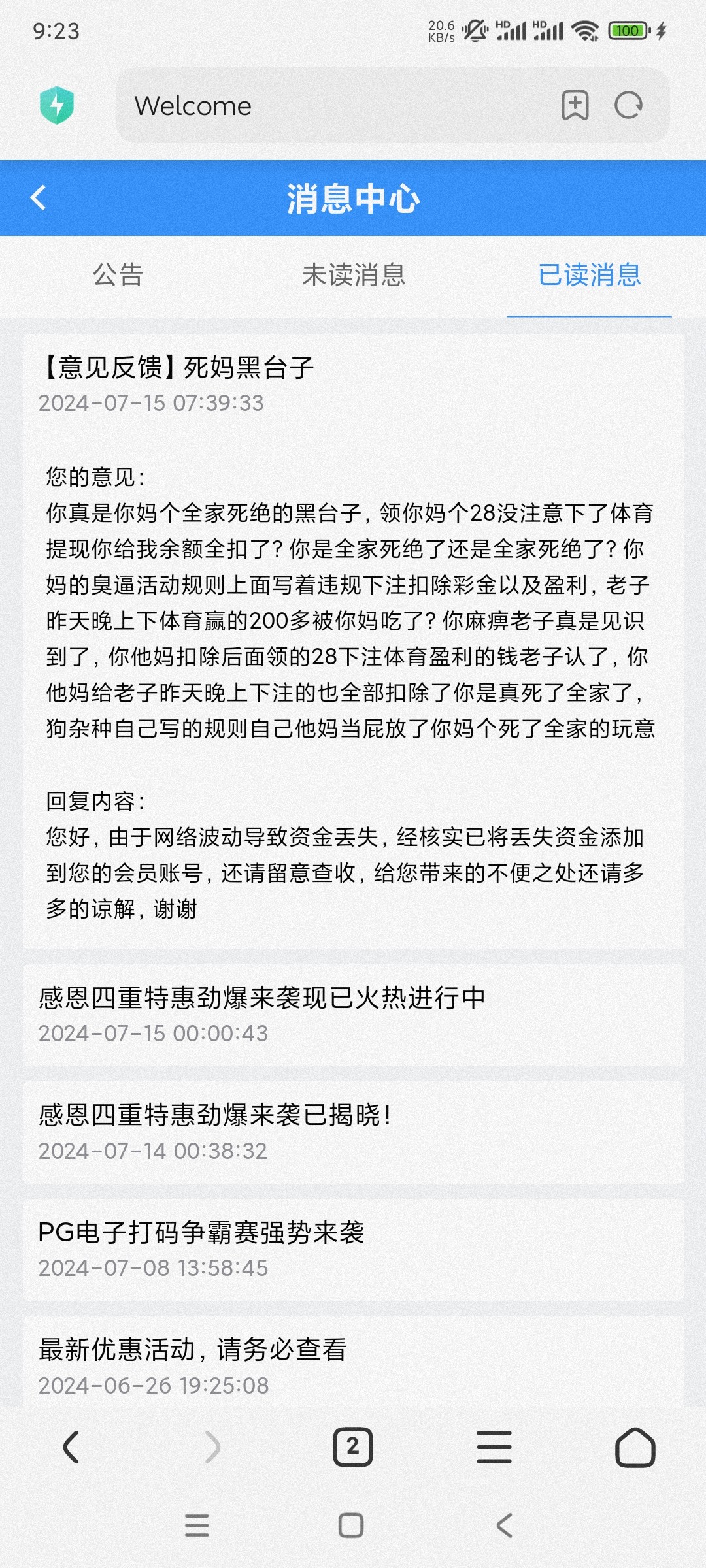706x1568 pixels.
Task: Select the 已读消息 tab
Action: coord(589,275)
